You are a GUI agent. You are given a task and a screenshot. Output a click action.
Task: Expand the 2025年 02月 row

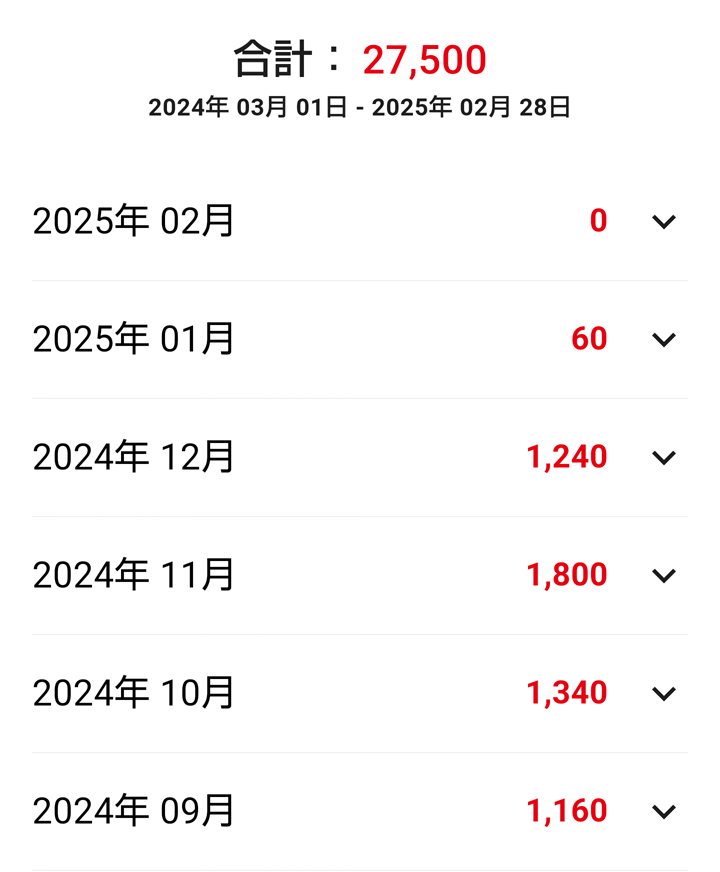[x=664, y=222]
